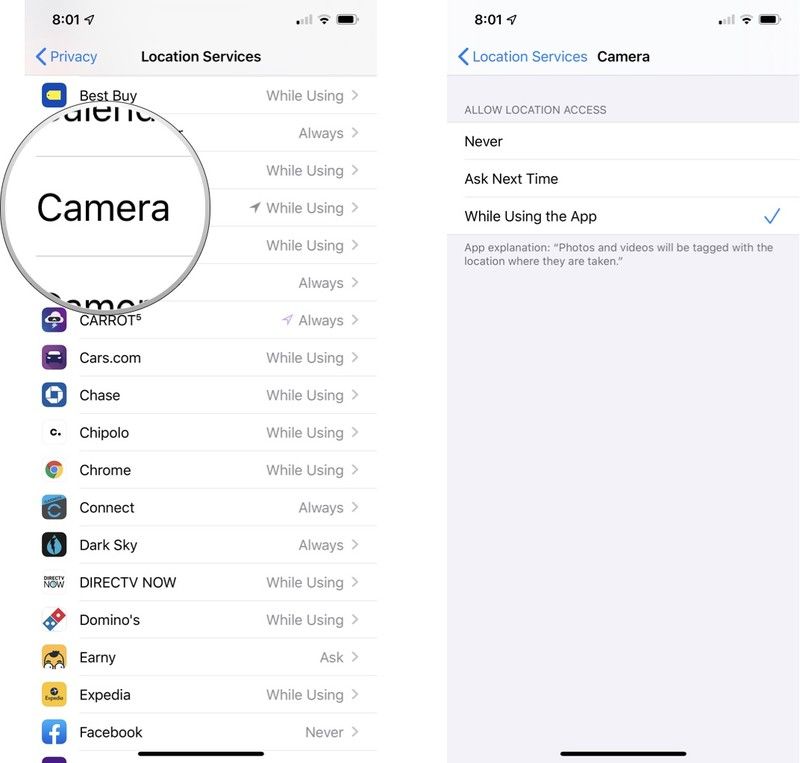
Task: Open Best Buy location settings
Action: point(200,96)
